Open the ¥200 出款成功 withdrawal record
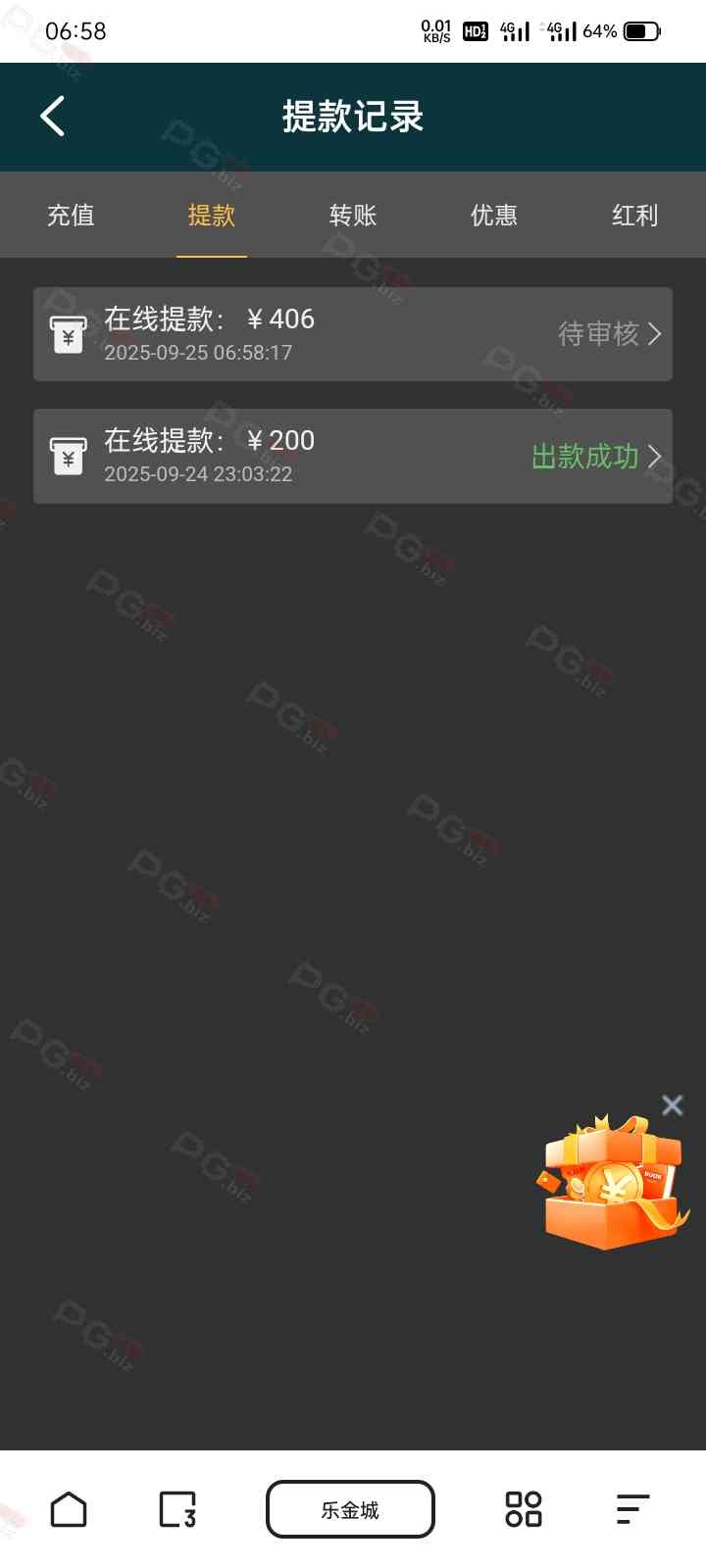This screenshot has width=706, height=1568. (x=353, y=456)
